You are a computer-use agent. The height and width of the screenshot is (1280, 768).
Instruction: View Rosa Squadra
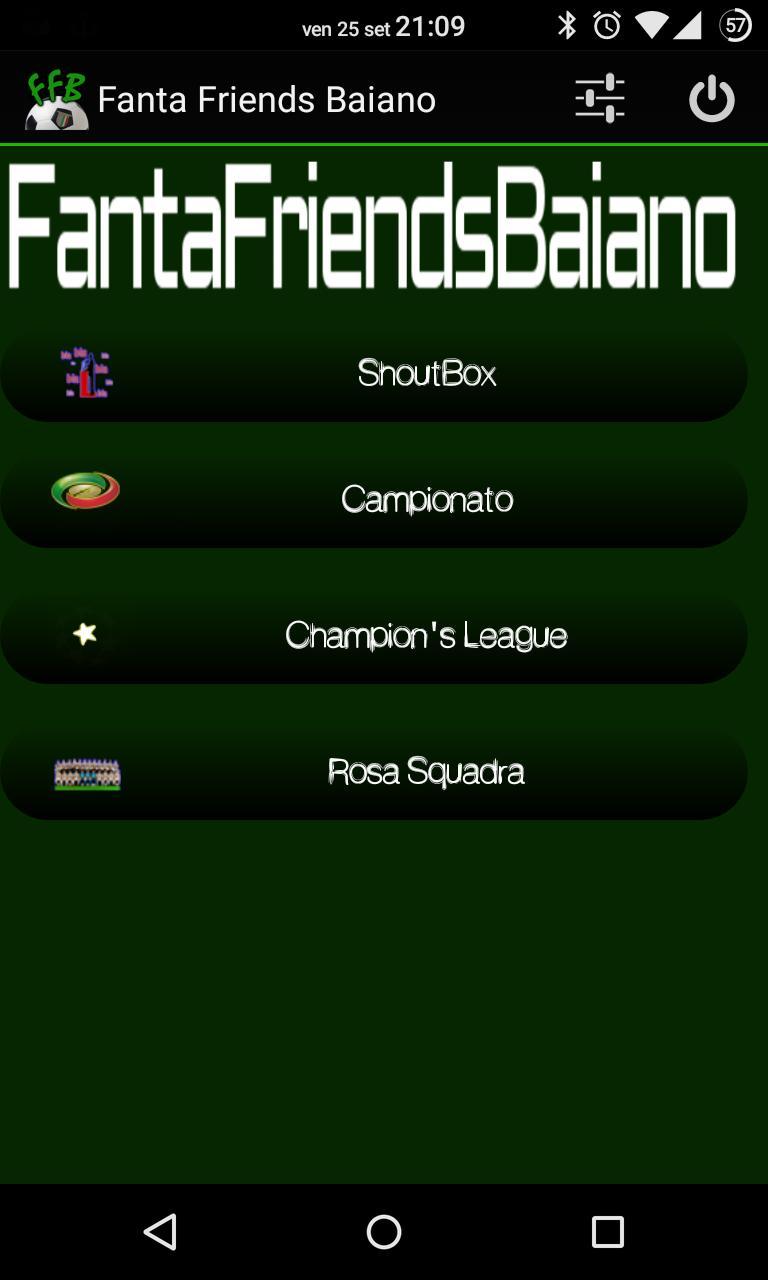tap(374, 772)
